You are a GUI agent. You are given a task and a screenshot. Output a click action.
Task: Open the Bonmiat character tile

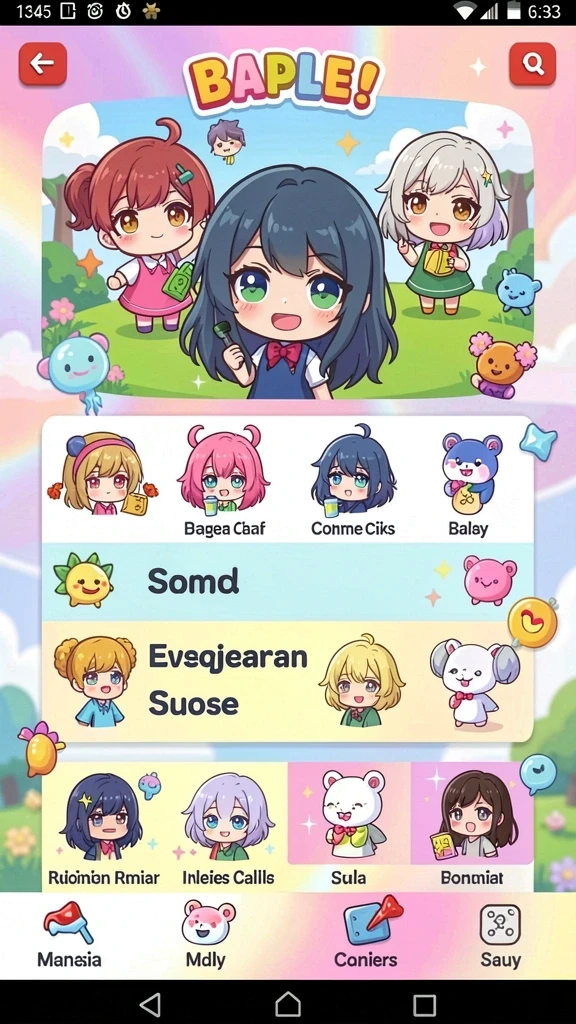click(x=472, y=826)
